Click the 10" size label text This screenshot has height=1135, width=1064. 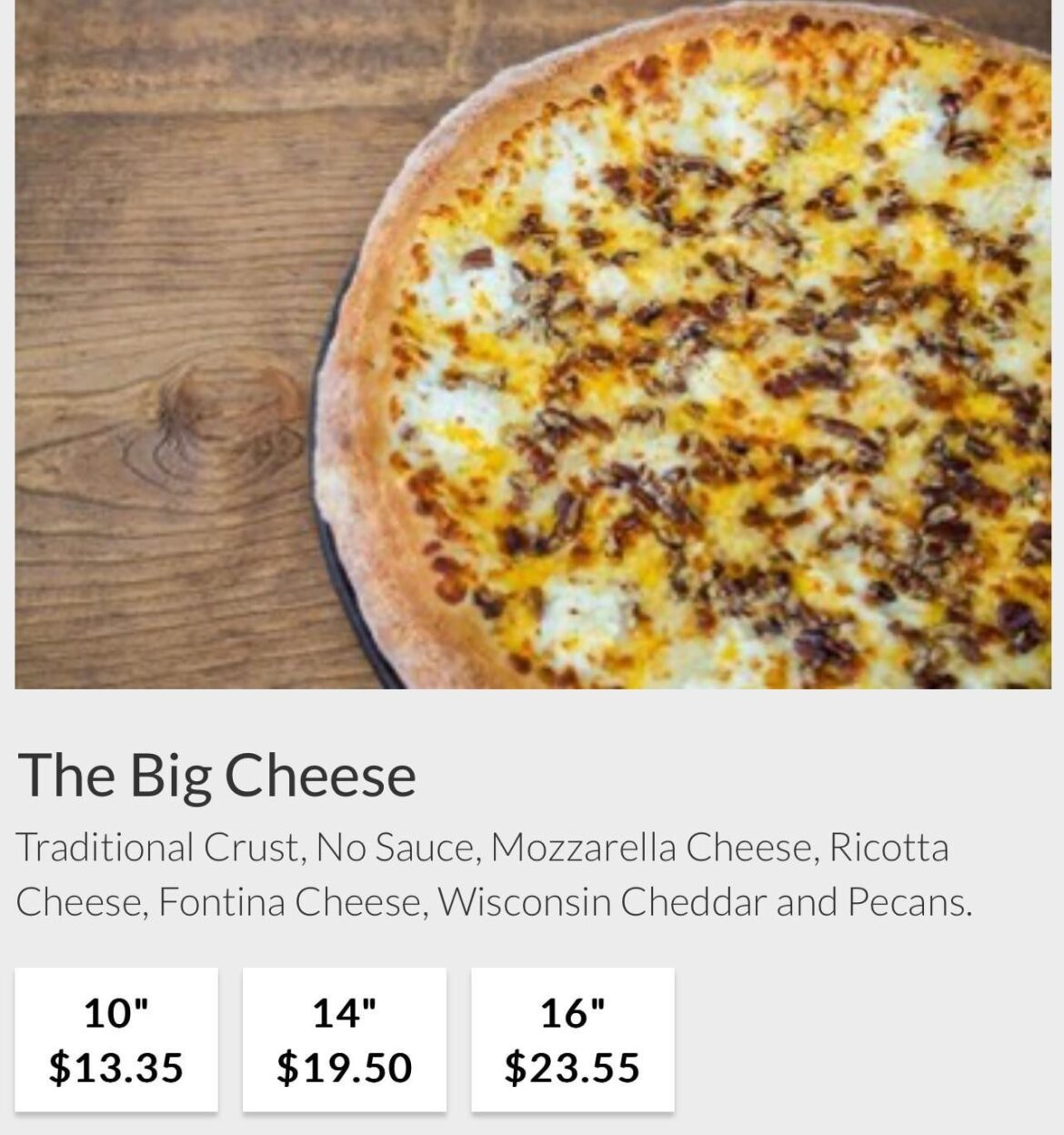pyautogui.click(x=115, y=1009)
